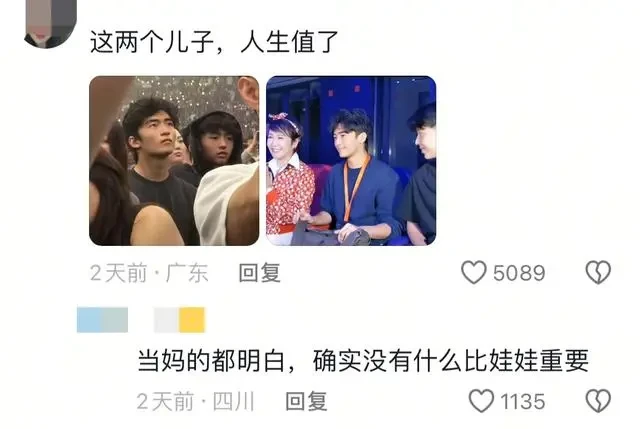Like the comment with 1135 likes
The height and width of the screenshot is (429, 640).
click(x=482, y=402)
